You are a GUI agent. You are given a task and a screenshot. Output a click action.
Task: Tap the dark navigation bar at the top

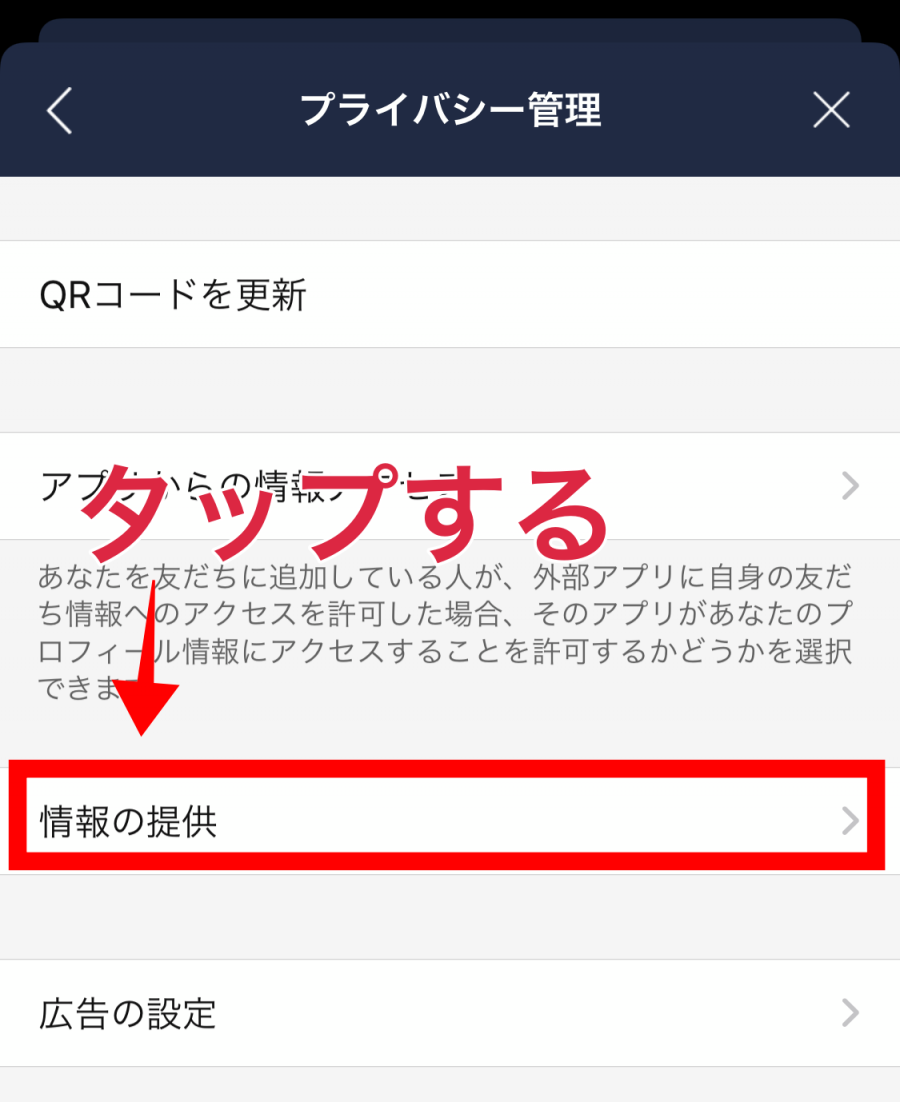[x=450, y=111]
